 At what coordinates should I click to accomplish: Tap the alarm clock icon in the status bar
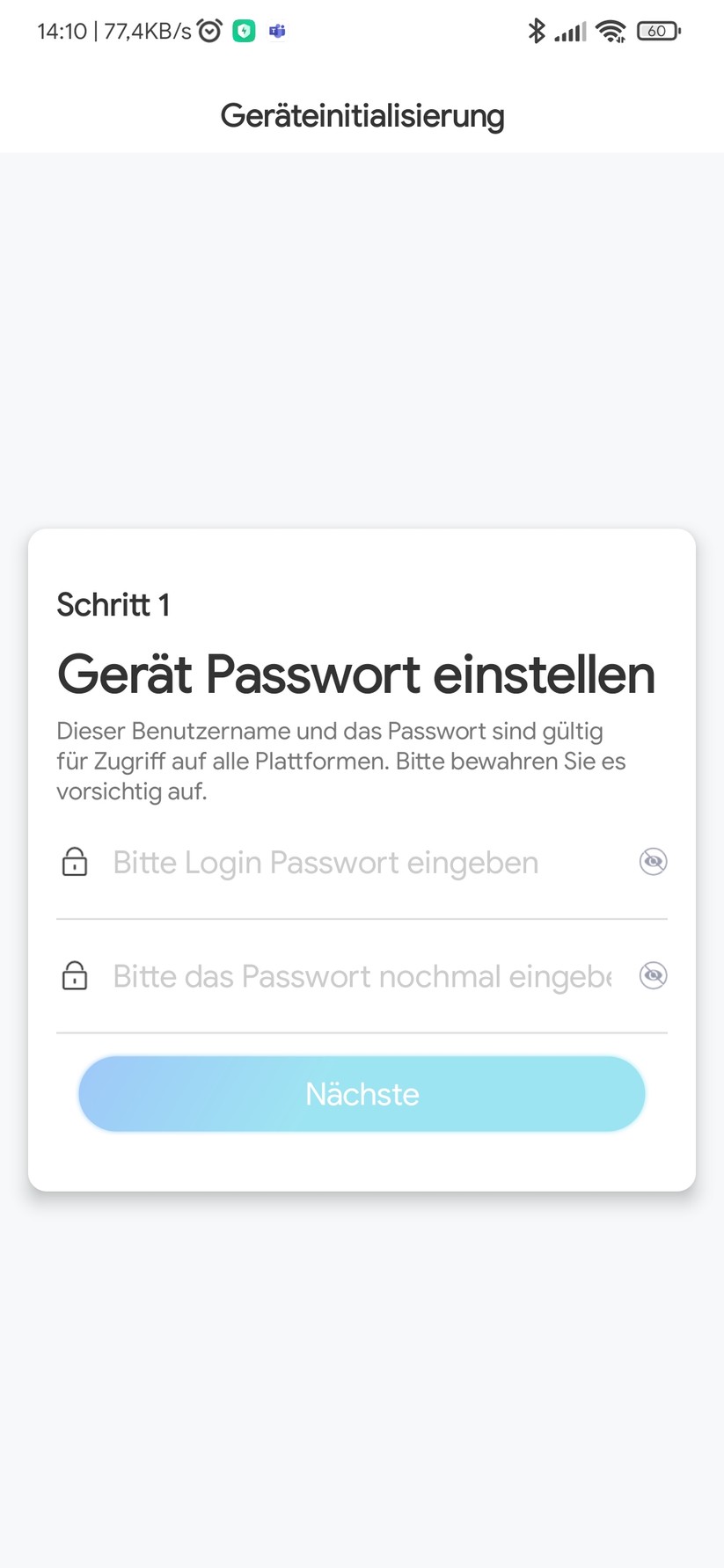[210, 30]
